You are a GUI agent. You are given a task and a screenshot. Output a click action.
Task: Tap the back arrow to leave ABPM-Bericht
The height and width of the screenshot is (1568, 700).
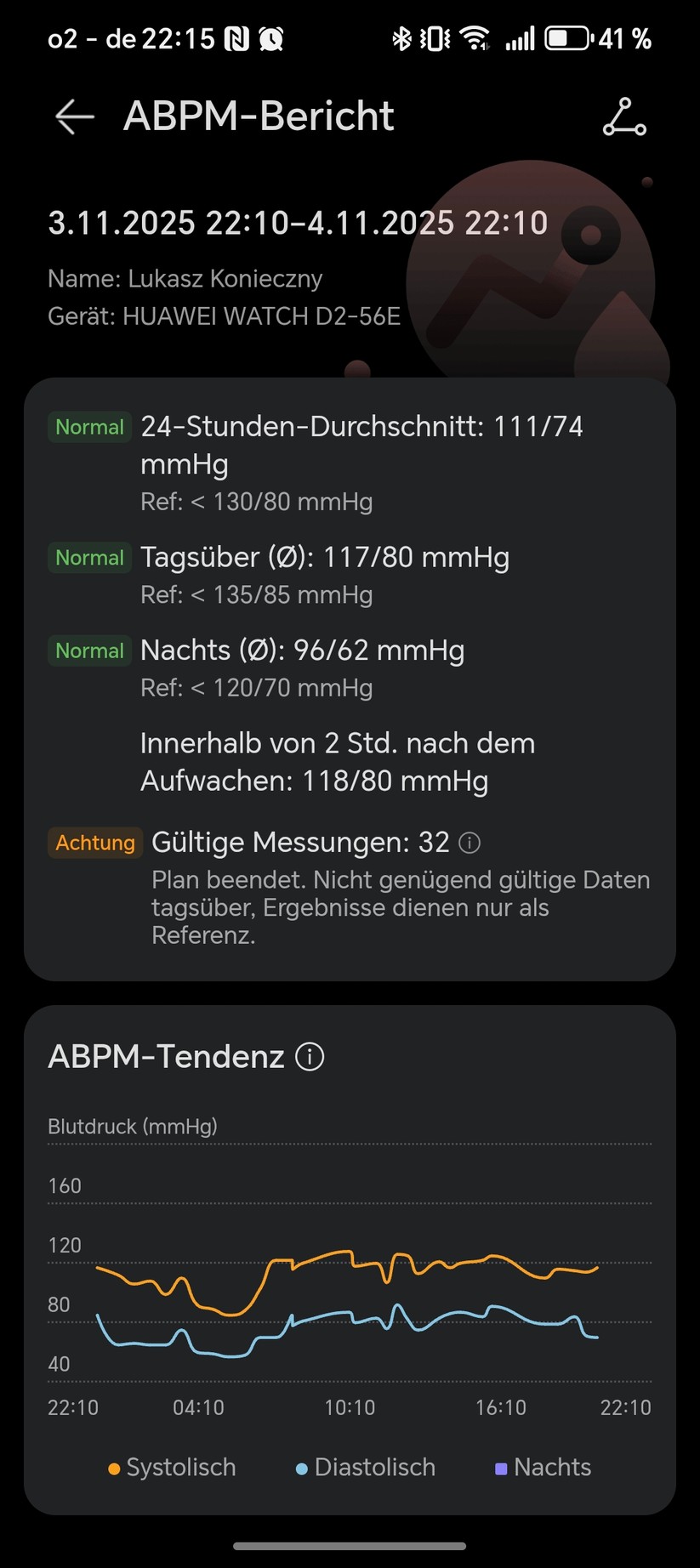[73, 116]
